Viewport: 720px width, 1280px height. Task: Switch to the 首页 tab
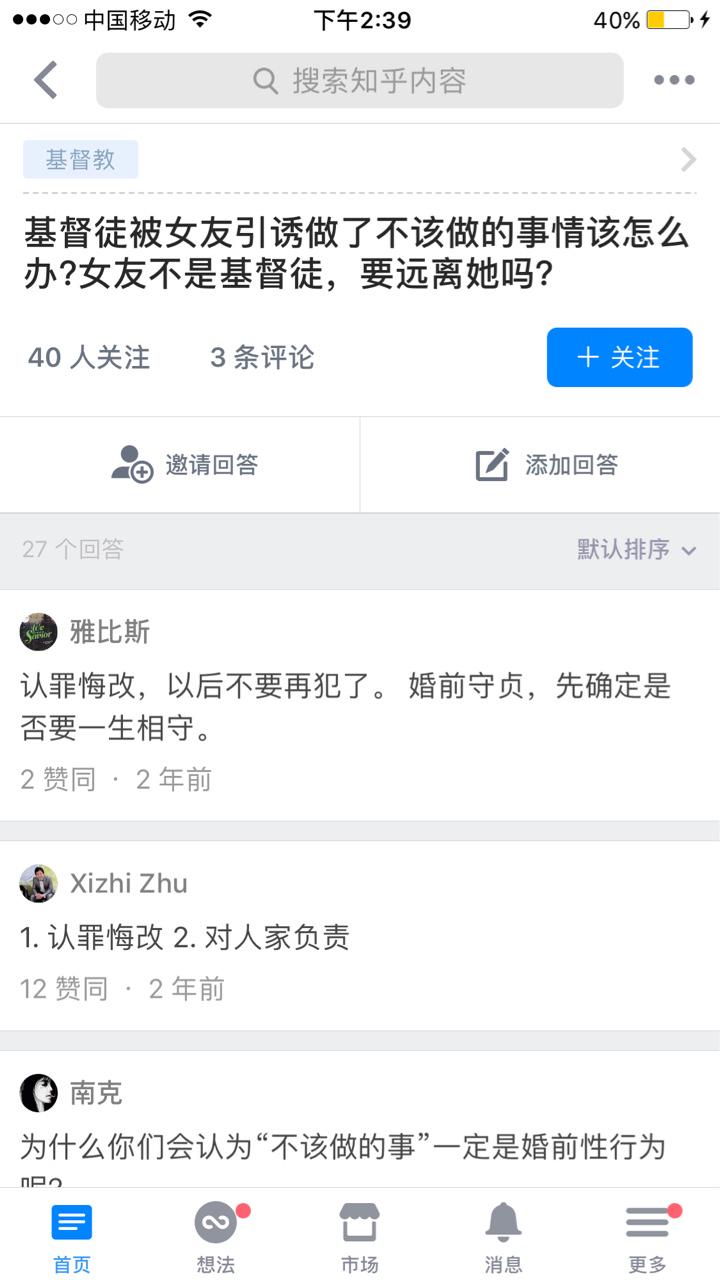[72, 1238]
